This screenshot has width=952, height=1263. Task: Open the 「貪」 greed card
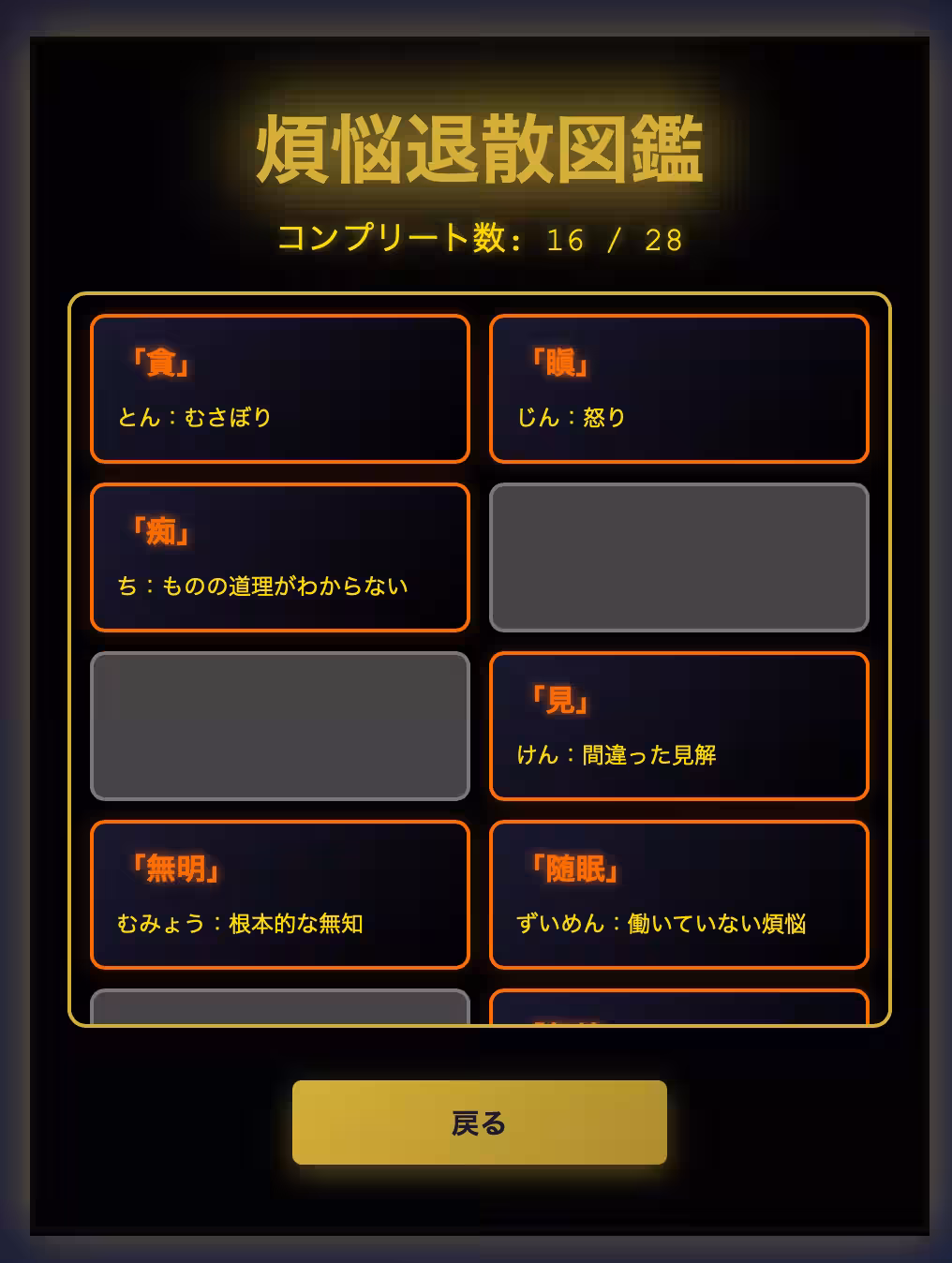pos(279,389)
